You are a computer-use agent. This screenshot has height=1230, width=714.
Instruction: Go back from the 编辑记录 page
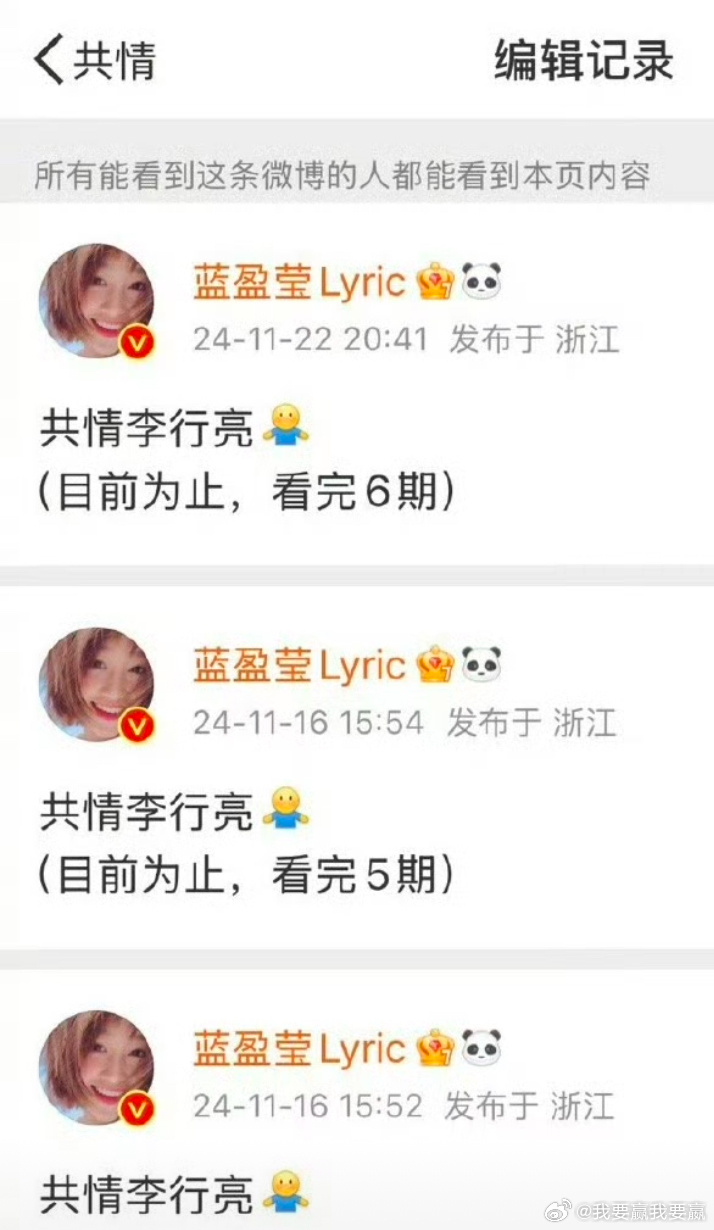pyautogui.click(x=50, y=60)
